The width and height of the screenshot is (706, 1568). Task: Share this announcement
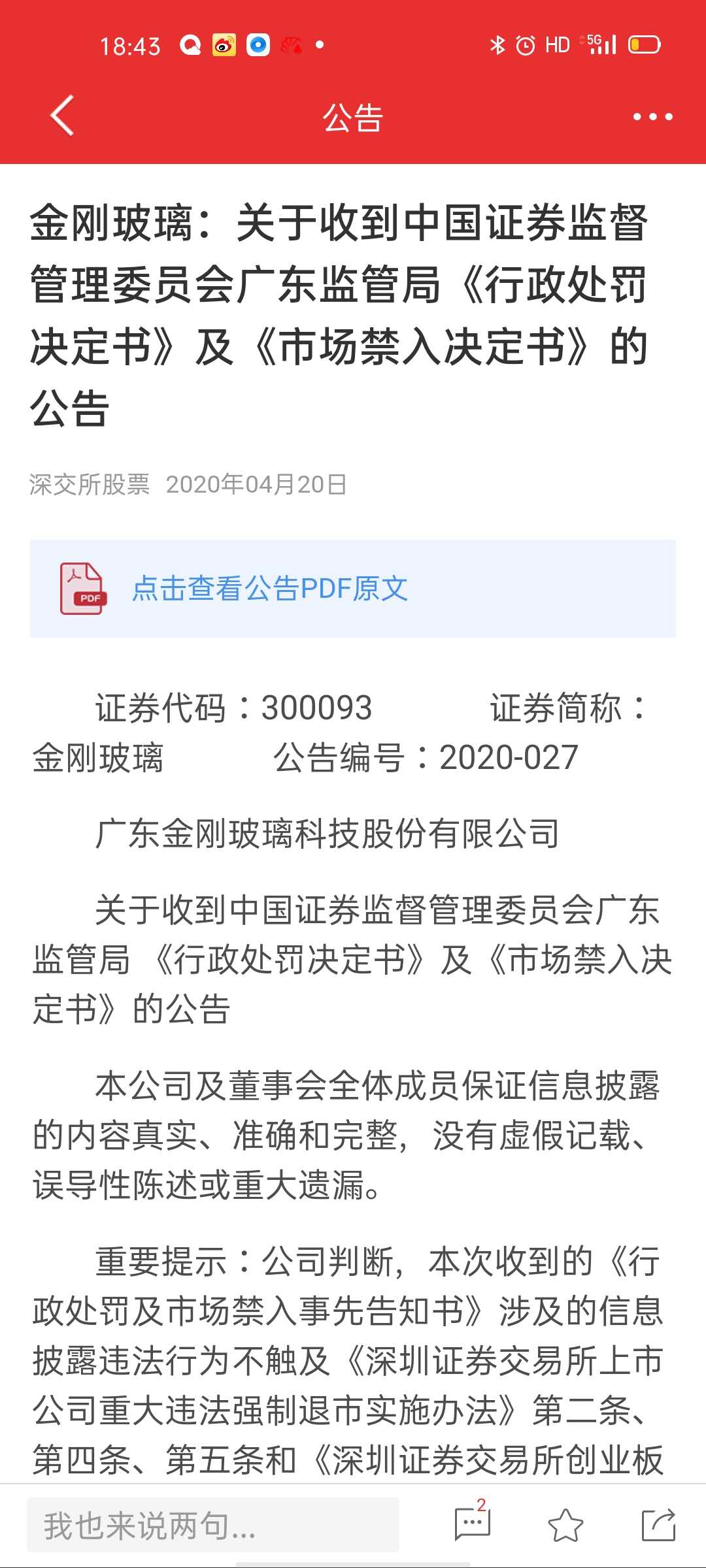click(658, 1526)
